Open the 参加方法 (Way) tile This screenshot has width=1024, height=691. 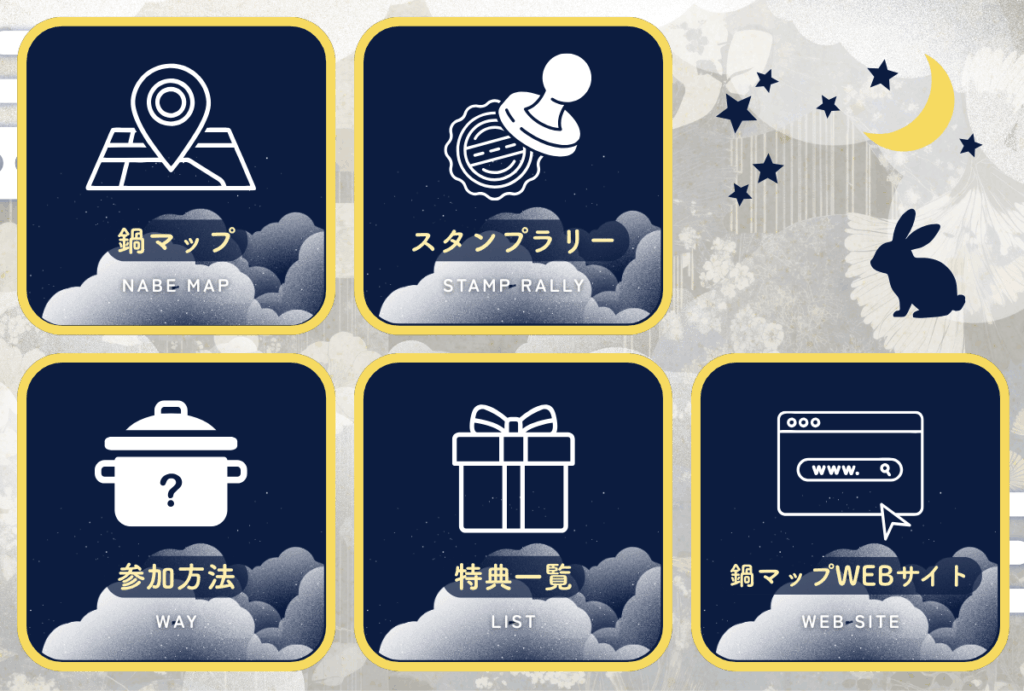175,512
